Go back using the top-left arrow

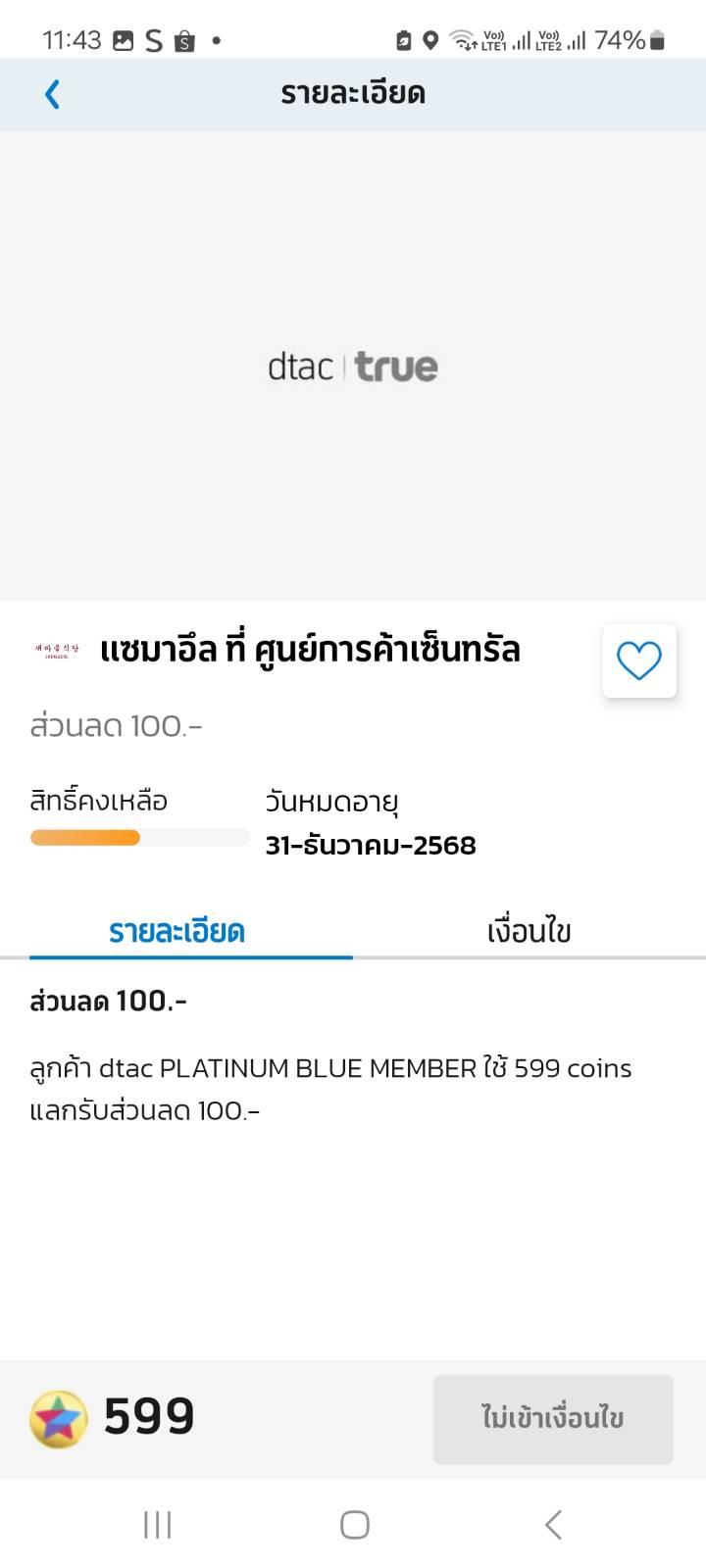pyautogui.click(x=52, y=94)
